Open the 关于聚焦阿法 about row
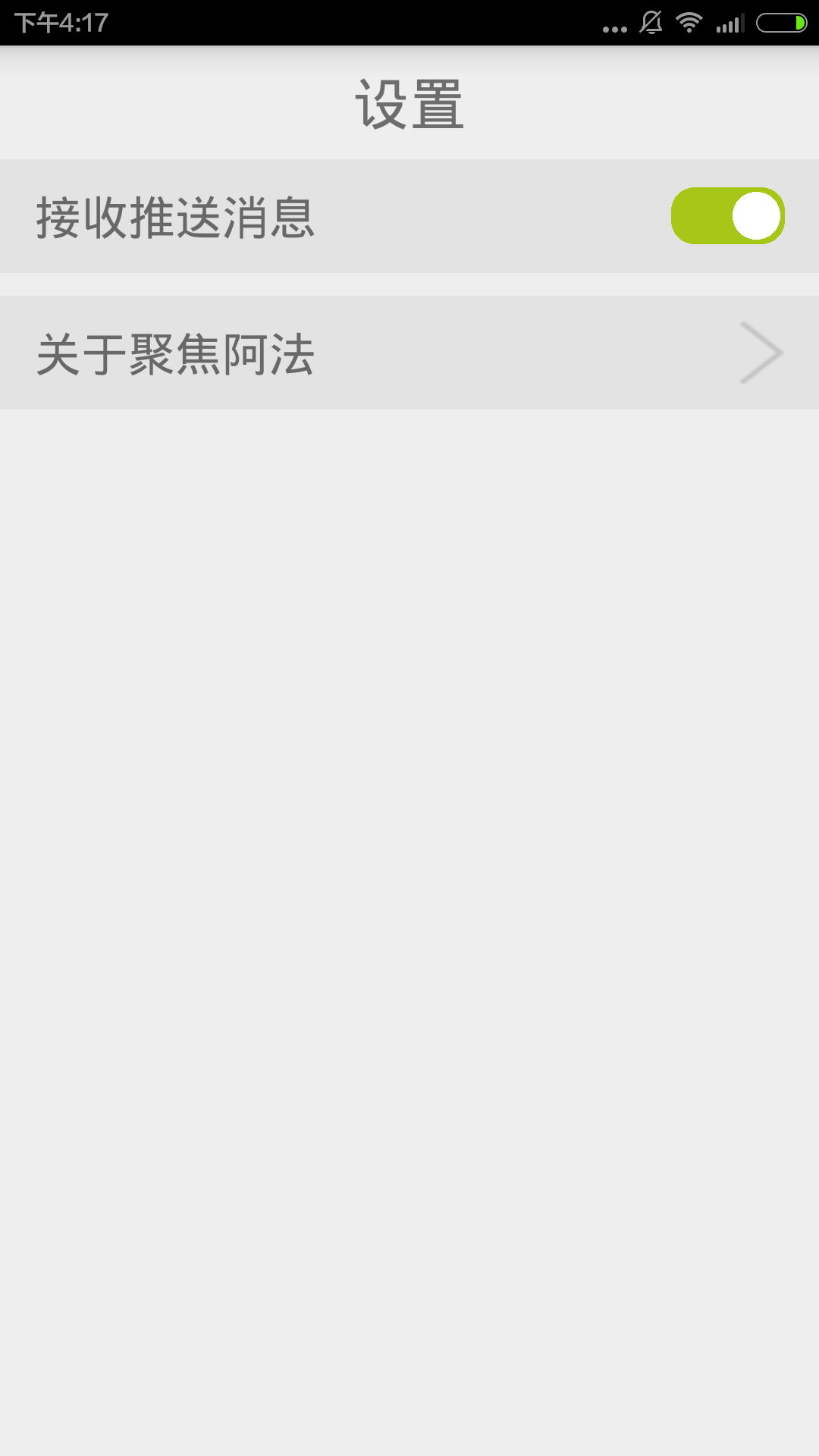This screenshot has width=819, height=1456. coord(409,353)
